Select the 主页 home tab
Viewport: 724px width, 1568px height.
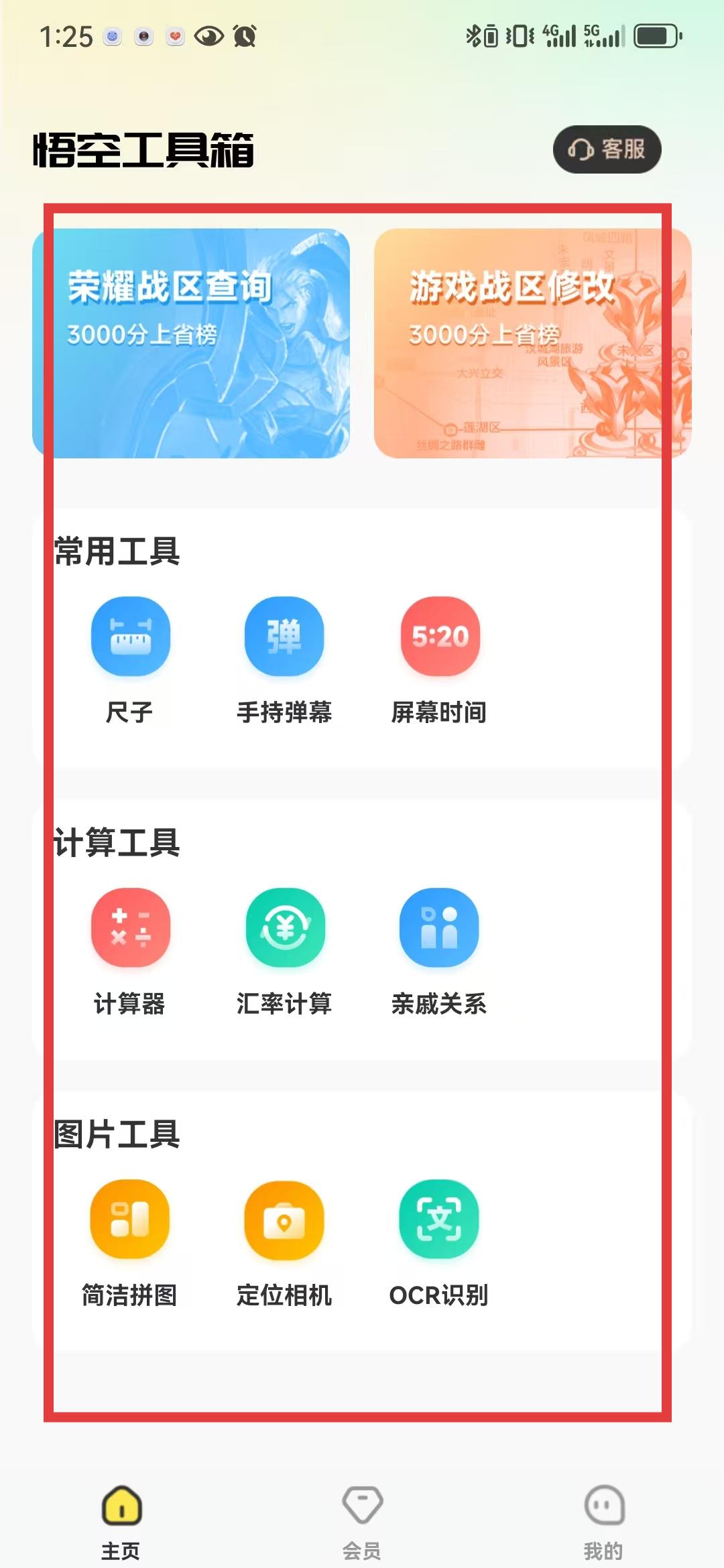click(121, 1522)
